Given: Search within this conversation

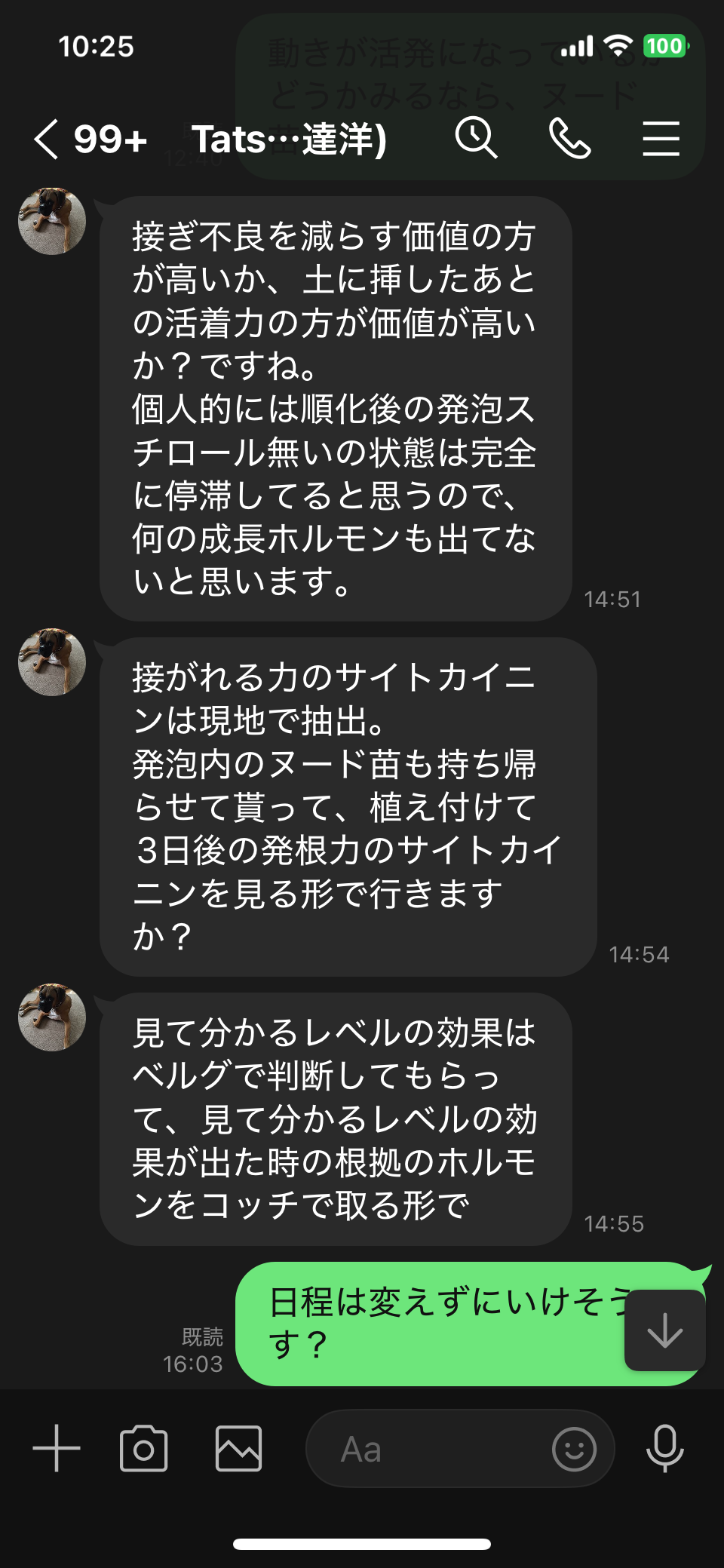Looking at the screenshot, I should click(476, 138).
